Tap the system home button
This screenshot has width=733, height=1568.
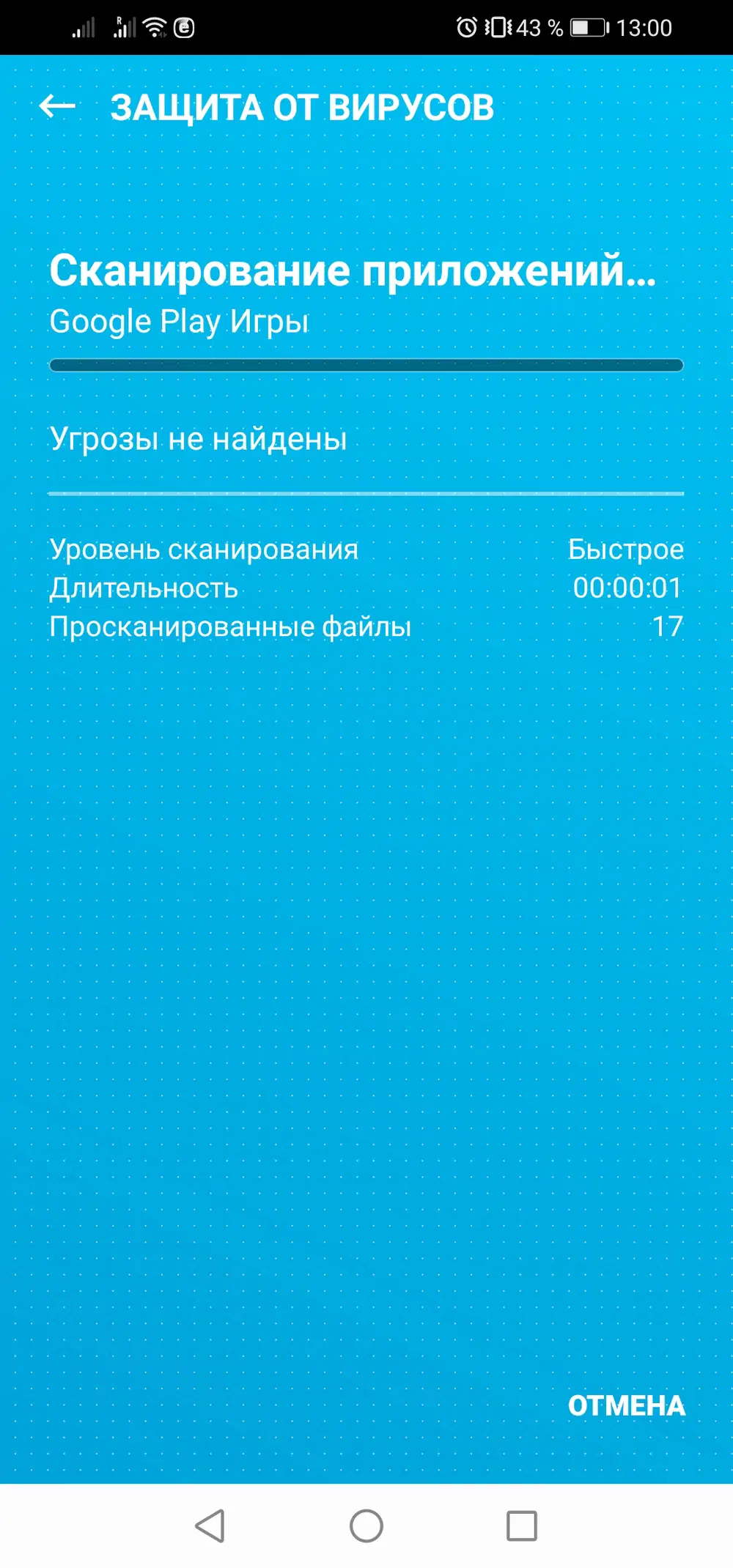click(366, 1526)
